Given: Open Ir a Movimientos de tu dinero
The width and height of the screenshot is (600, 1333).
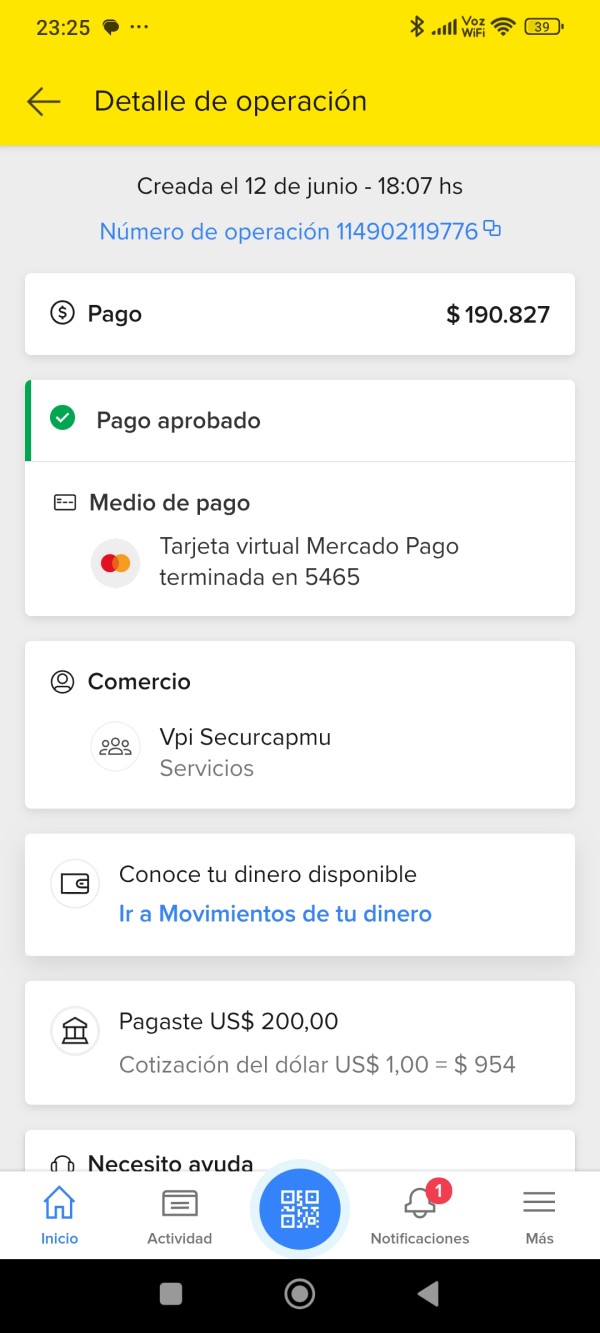Looking at the screenshot, I should pos(275,913).
